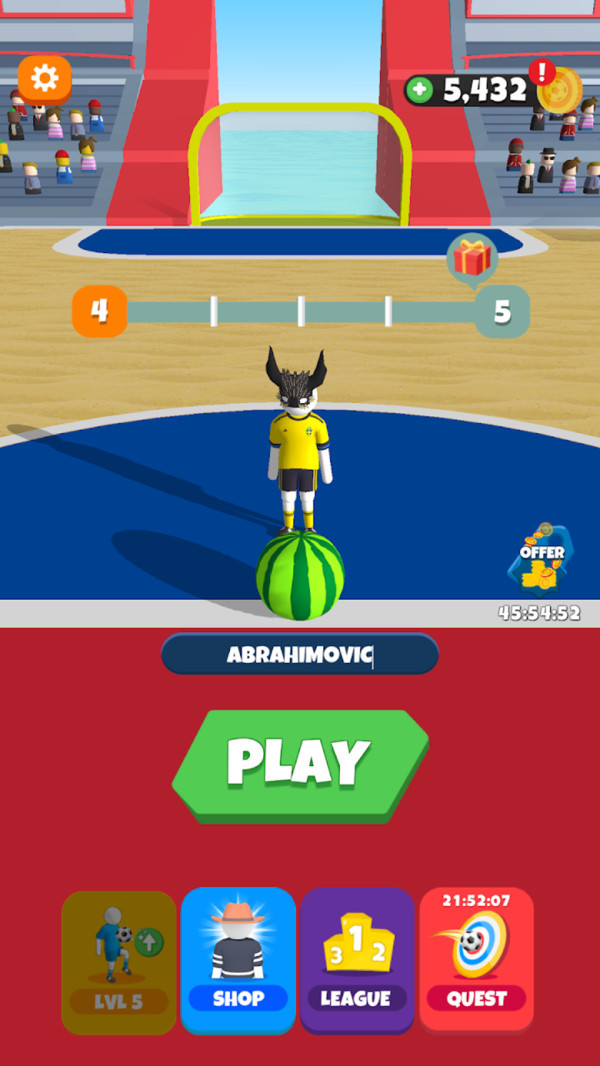Open the special OFFER deal
The image size is (600, 1066).
coord(541,559)
